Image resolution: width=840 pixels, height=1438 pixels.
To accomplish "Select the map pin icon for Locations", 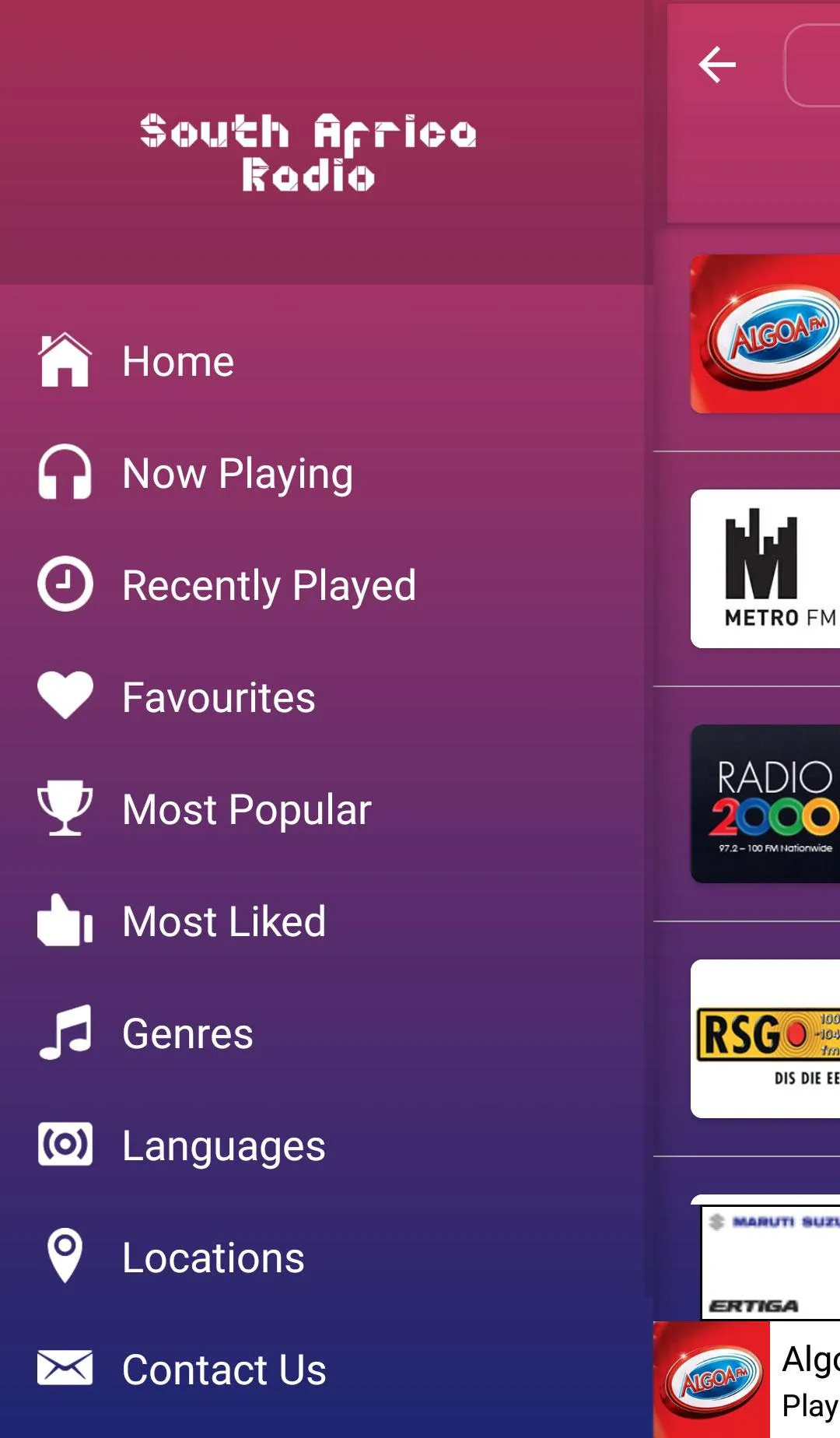I will pos(65,1257).
